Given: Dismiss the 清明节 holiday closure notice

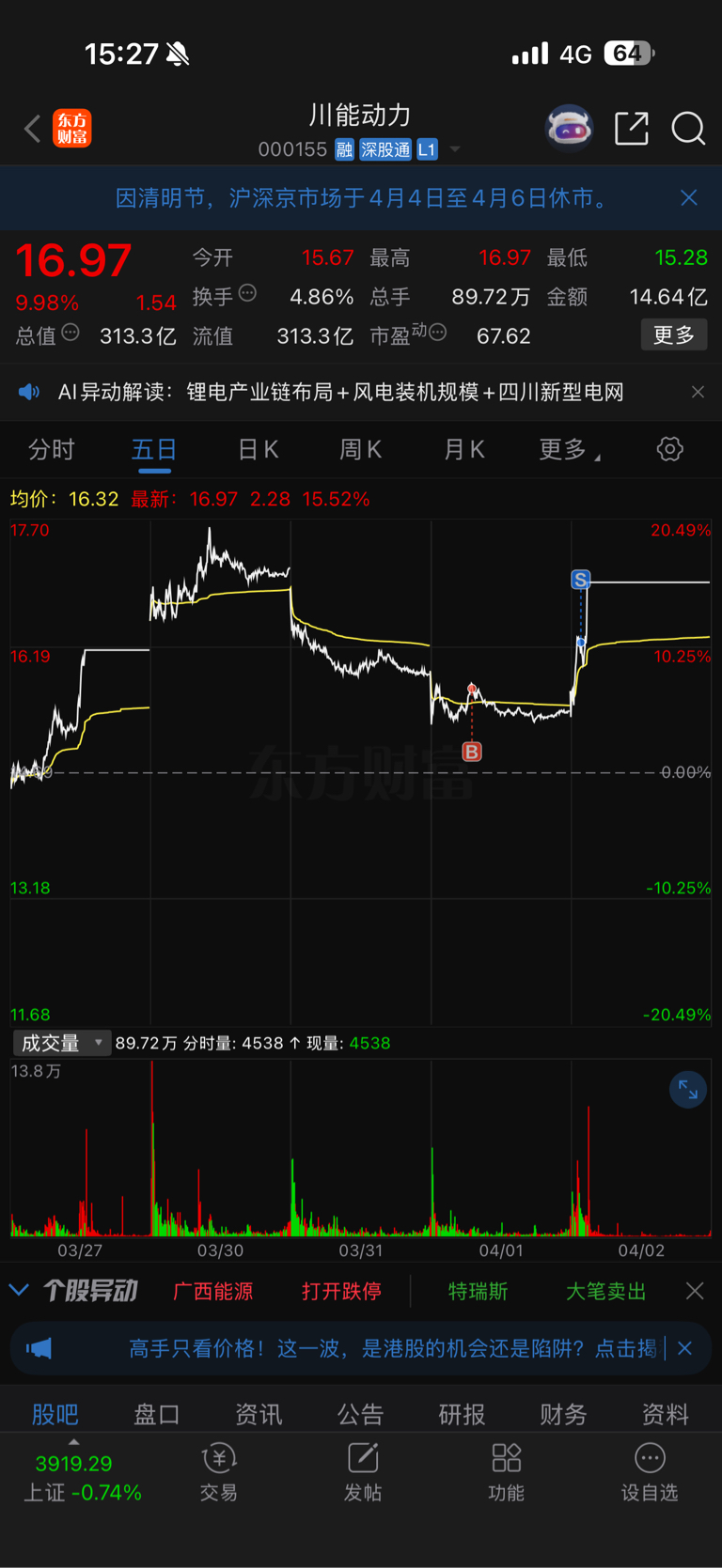Looking at the screenshot, I should pyautogui.click(x=689, y=197).
